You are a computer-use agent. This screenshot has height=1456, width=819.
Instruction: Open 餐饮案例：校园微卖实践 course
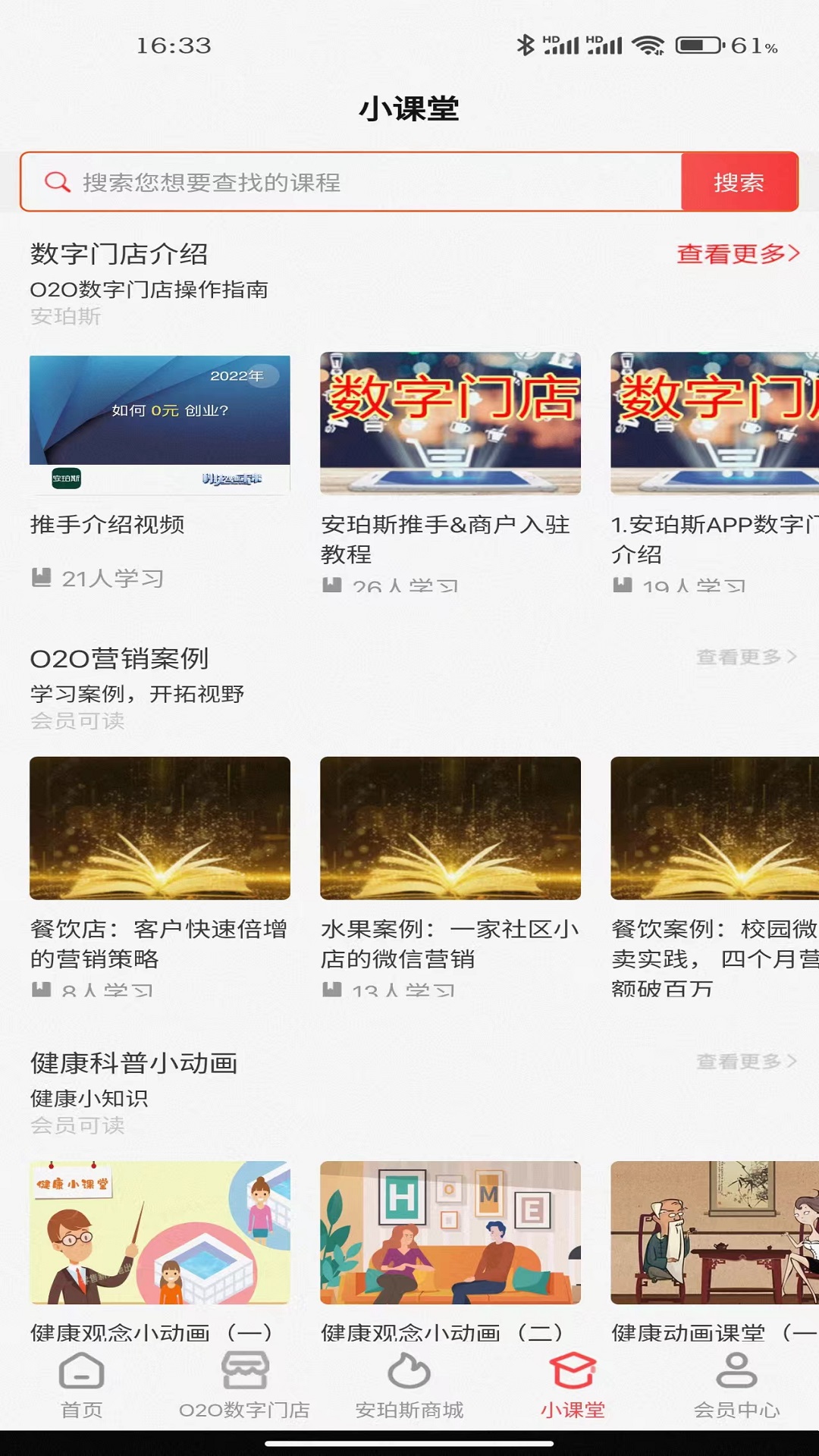(x=714, y=828)
